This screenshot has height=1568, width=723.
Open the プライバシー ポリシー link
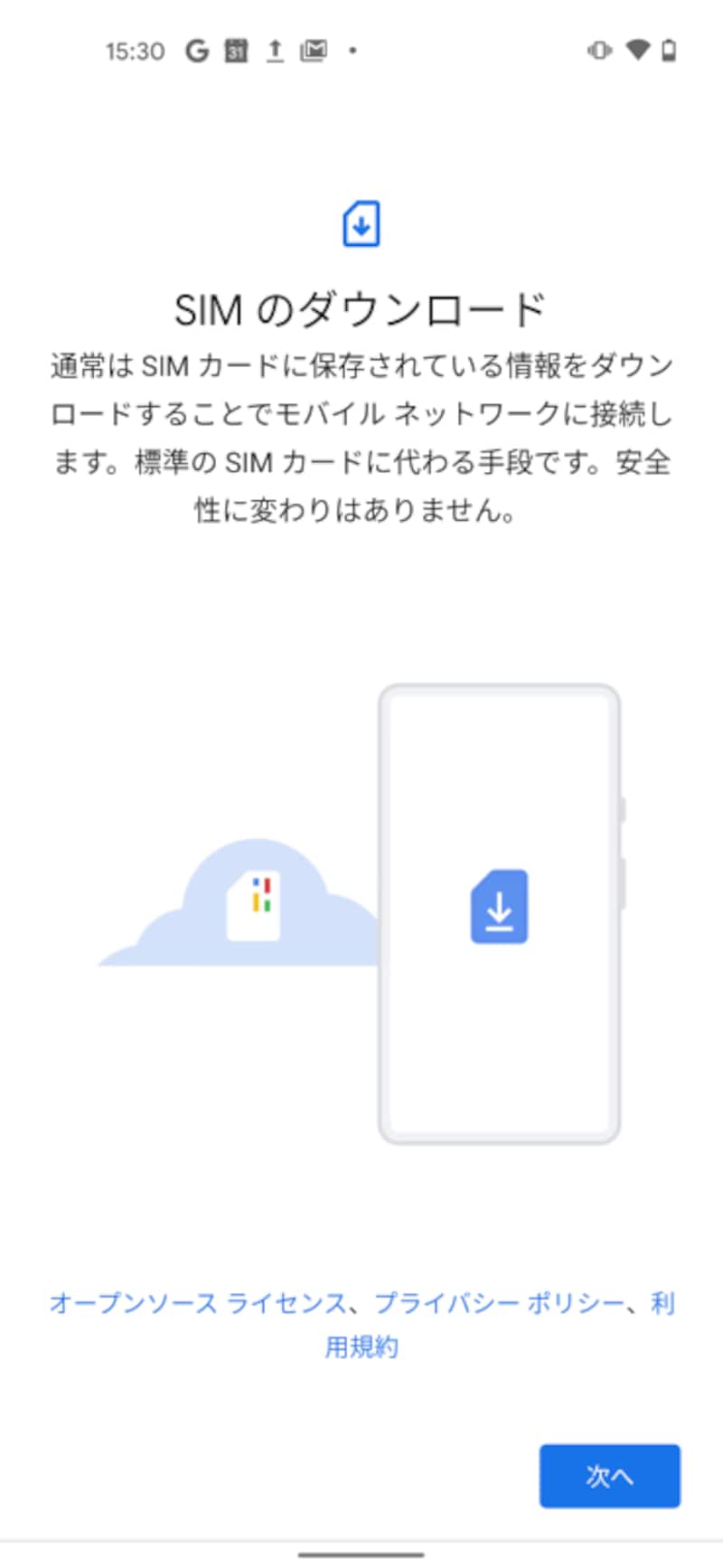[x=499, y=1303]
